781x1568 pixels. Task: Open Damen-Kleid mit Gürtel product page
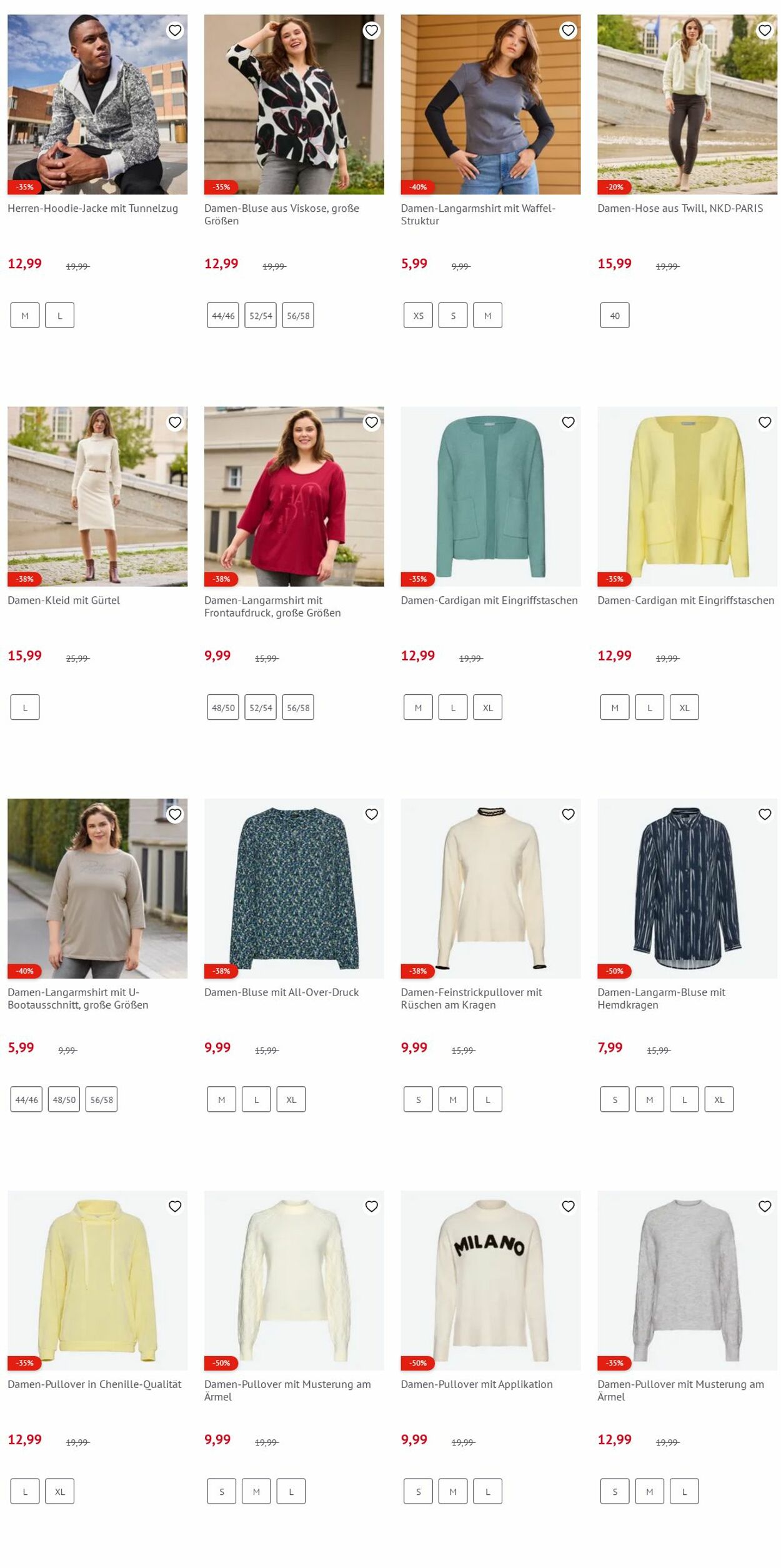[x=97, y=496]
